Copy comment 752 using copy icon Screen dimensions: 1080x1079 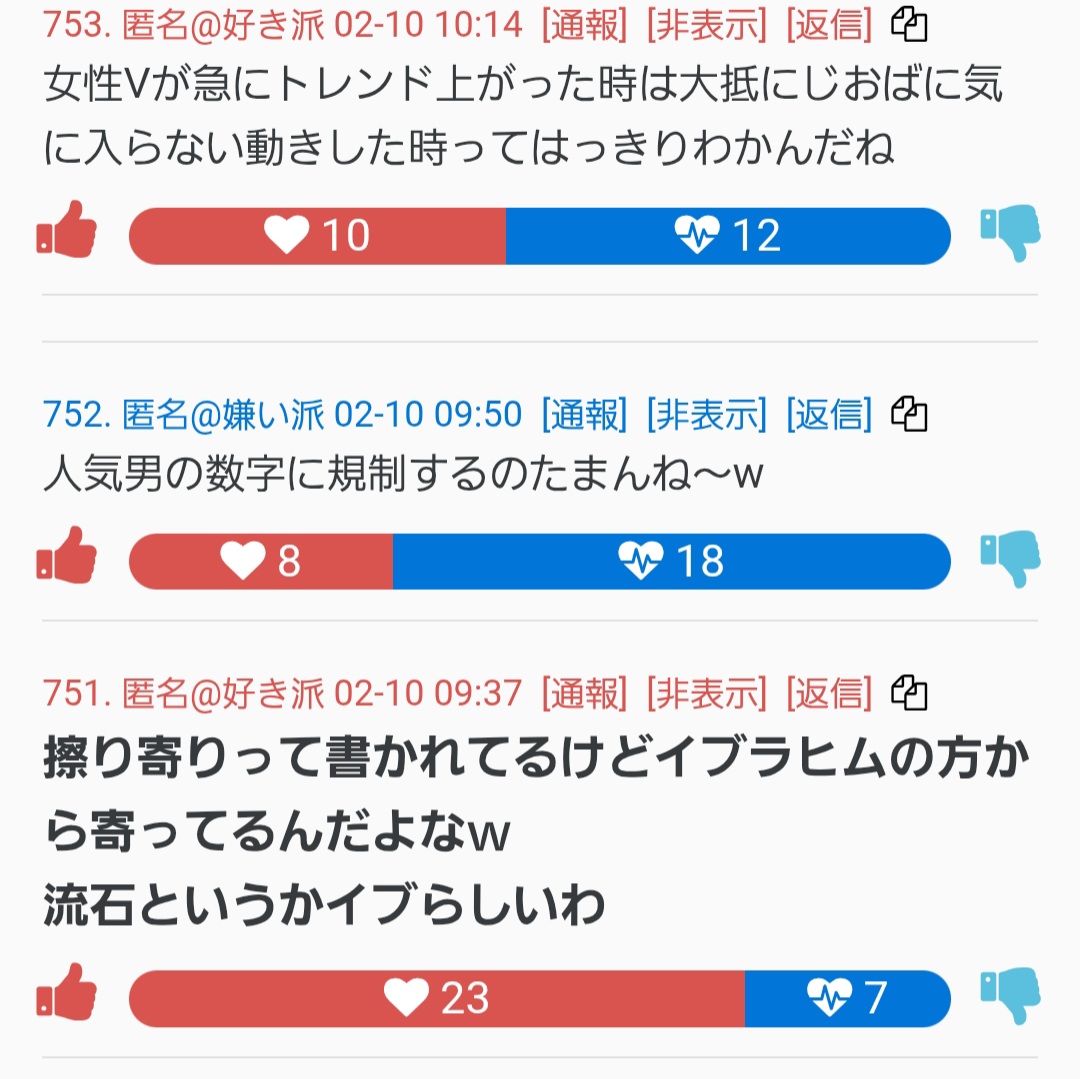tap(908, 415)
